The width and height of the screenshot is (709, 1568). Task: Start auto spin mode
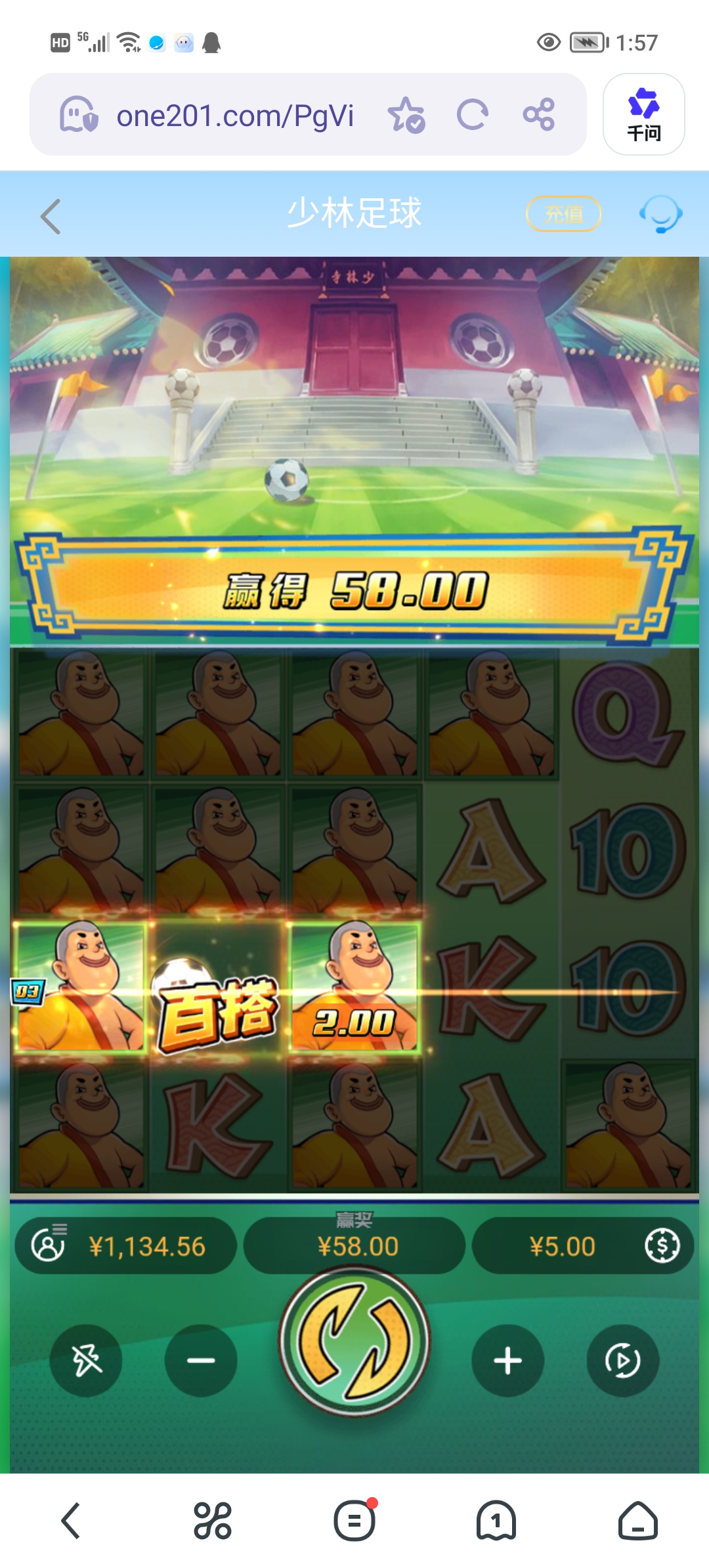pyautogui.click(x=622, y=1360)
